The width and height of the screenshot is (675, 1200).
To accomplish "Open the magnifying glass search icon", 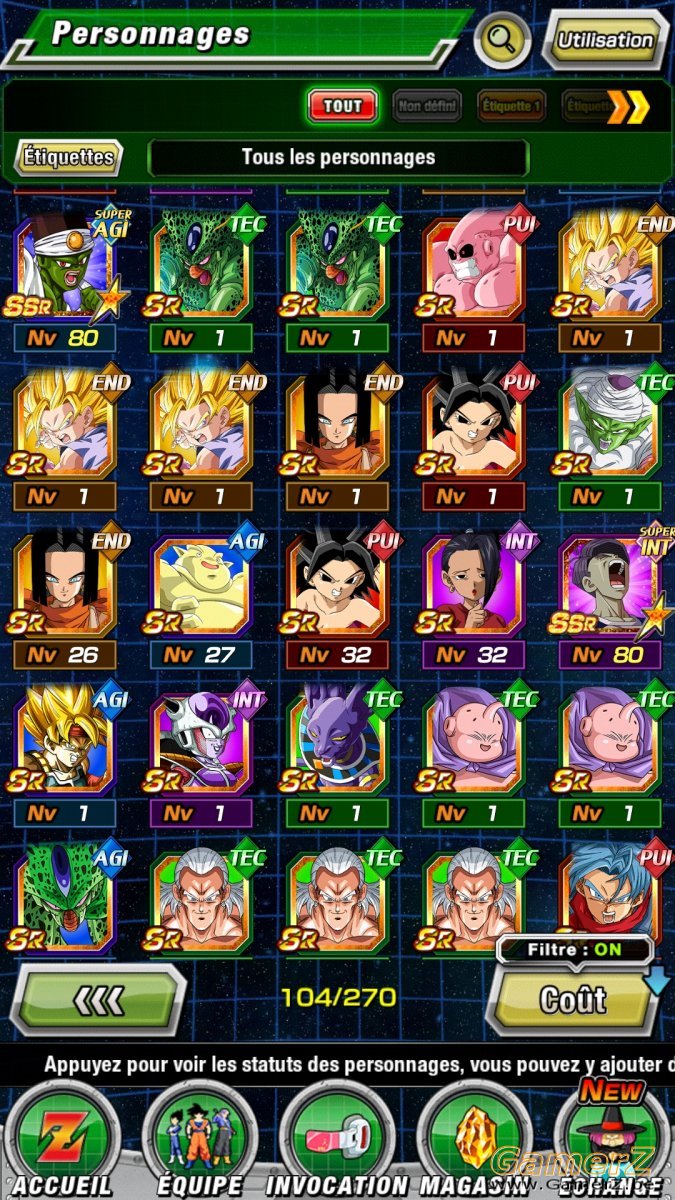I will [503, 40].
